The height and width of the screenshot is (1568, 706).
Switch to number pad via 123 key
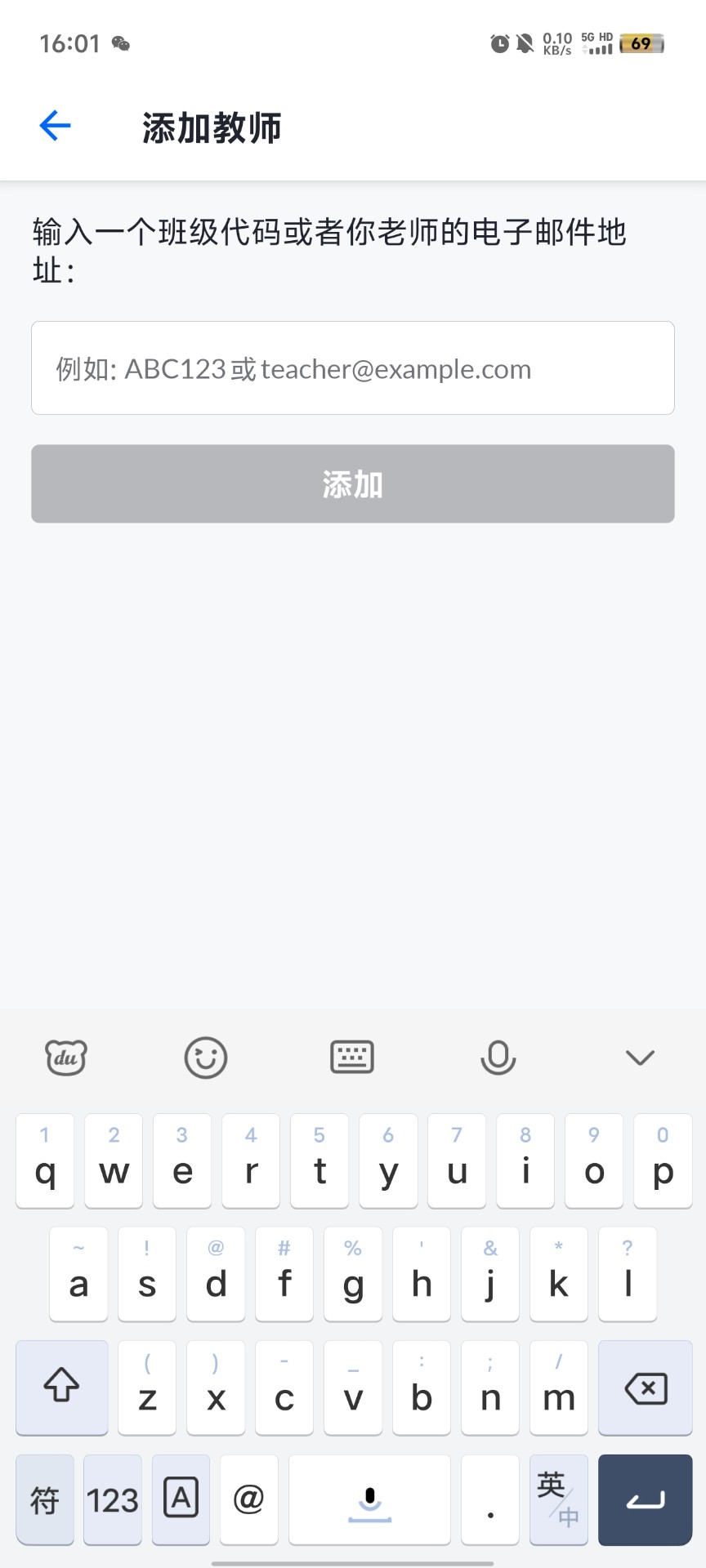tap(113, 1499)
